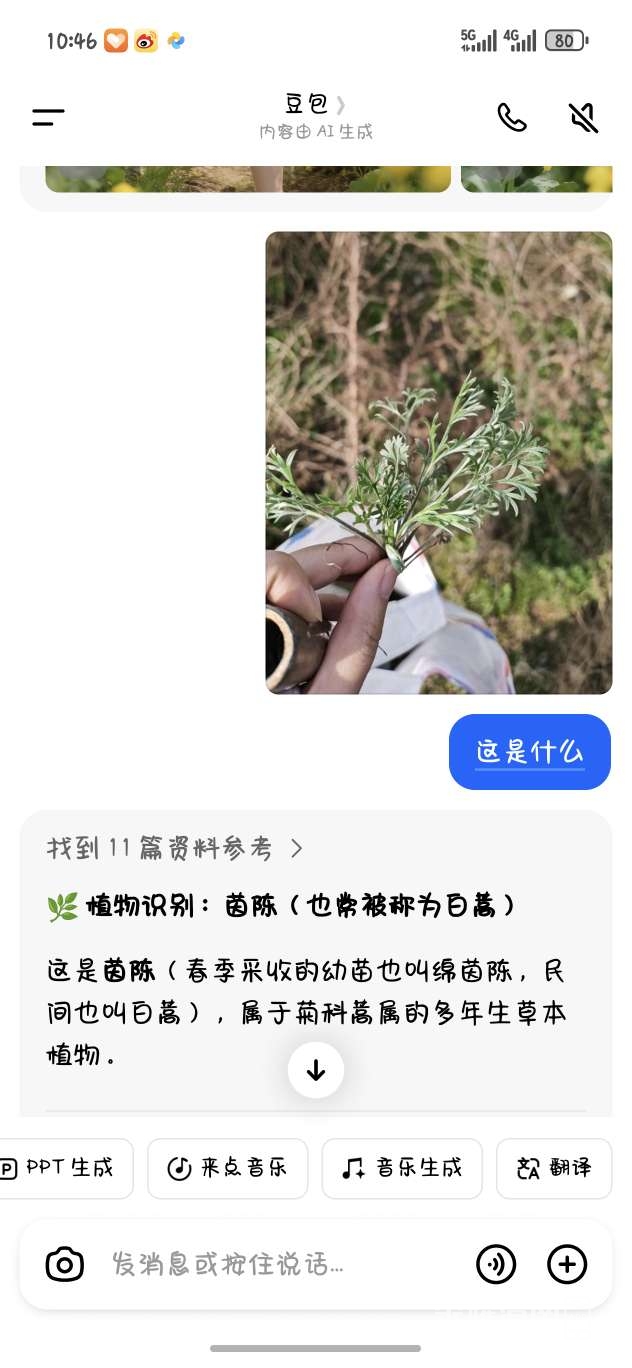
Task: Toggle the mute speaker icon
Action: tap(584, 118)
